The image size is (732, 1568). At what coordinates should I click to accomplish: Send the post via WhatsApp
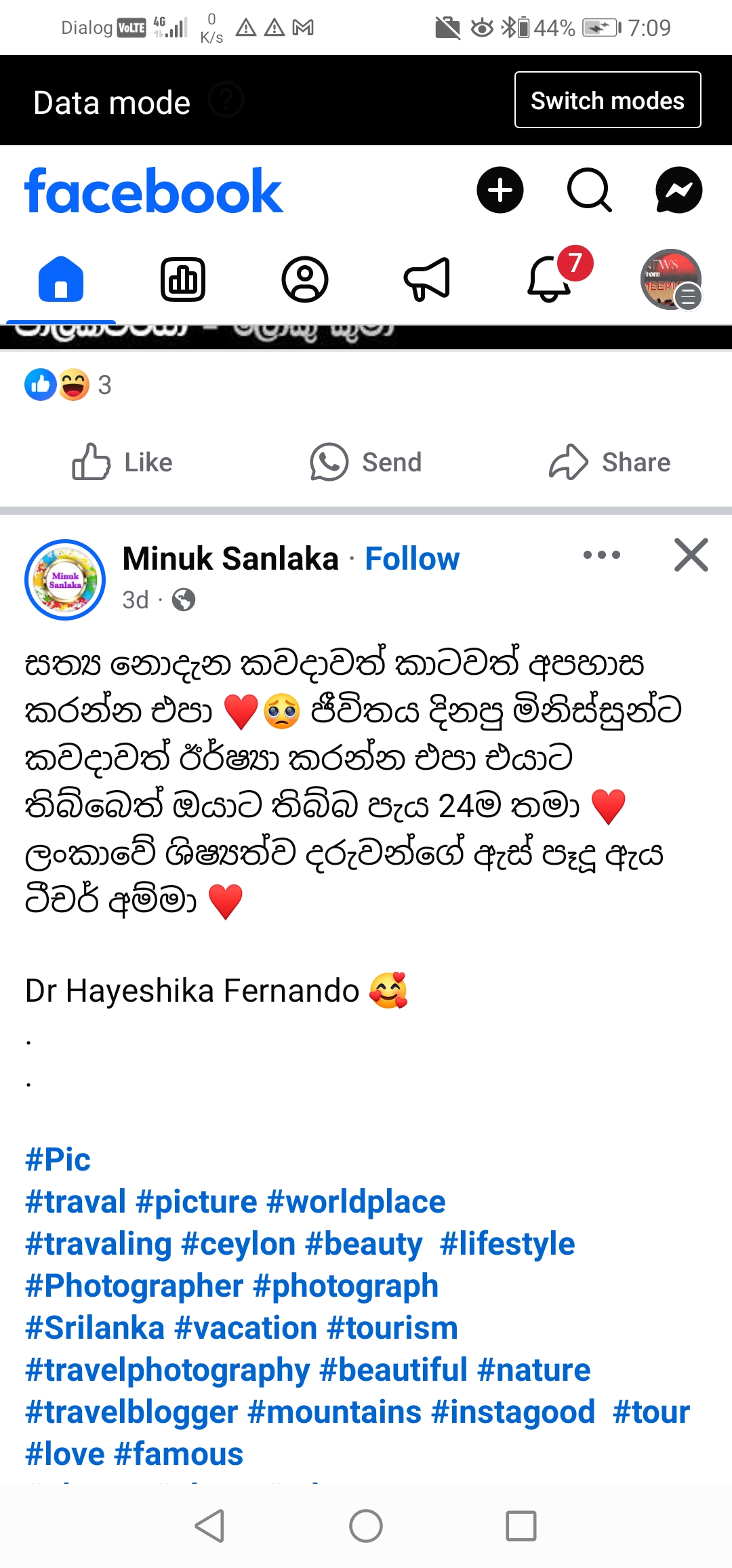366,463
